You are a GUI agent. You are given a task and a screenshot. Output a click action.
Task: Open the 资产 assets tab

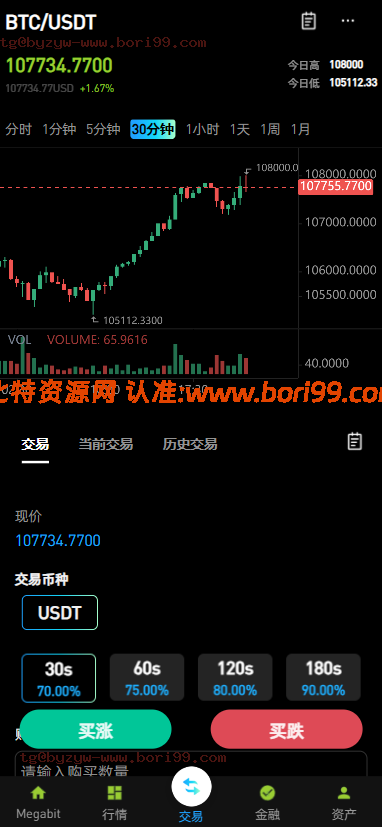(x=343, y=802)
